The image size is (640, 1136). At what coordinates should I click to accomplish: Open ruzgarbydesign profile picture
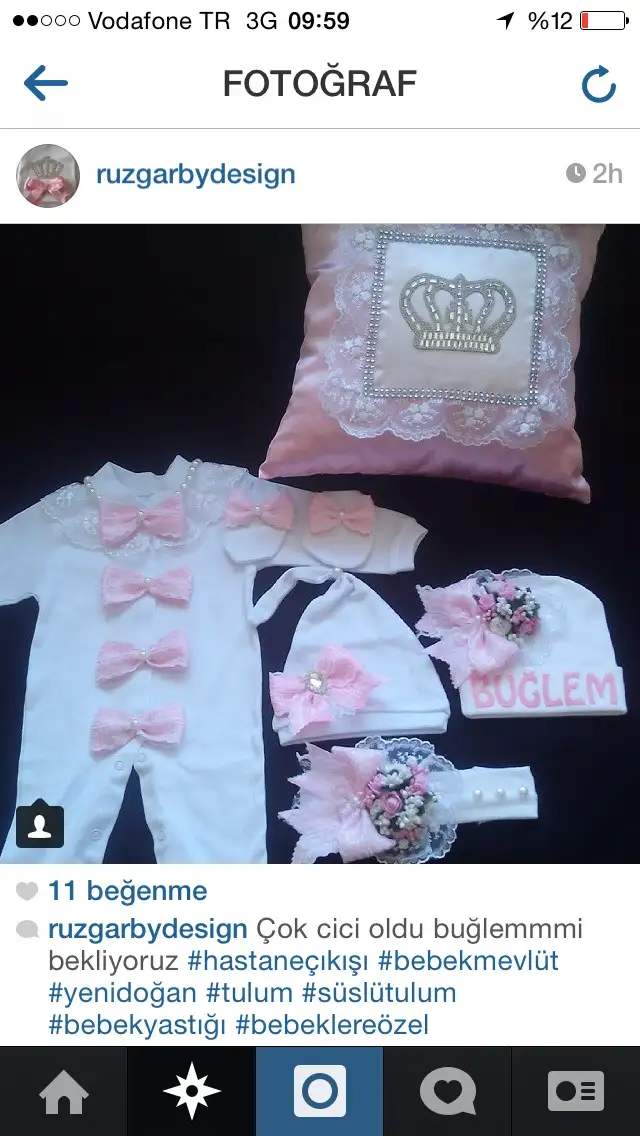pyautogui.click(x=48, y=175)
